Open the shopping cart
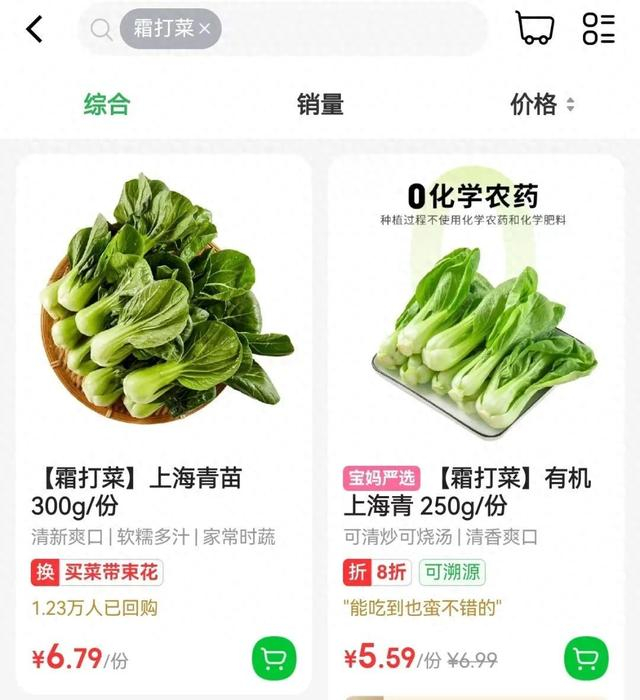Viewport: 640px width, 700px height. tap(535, 29)
